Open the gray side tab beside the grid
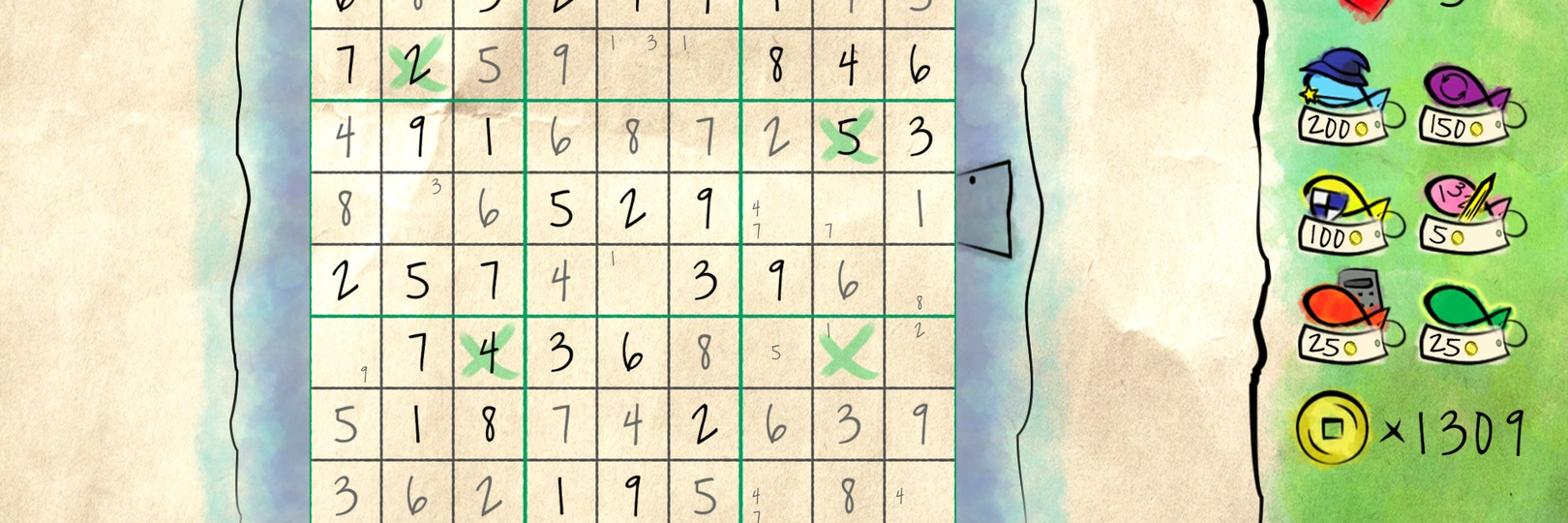 988,208
